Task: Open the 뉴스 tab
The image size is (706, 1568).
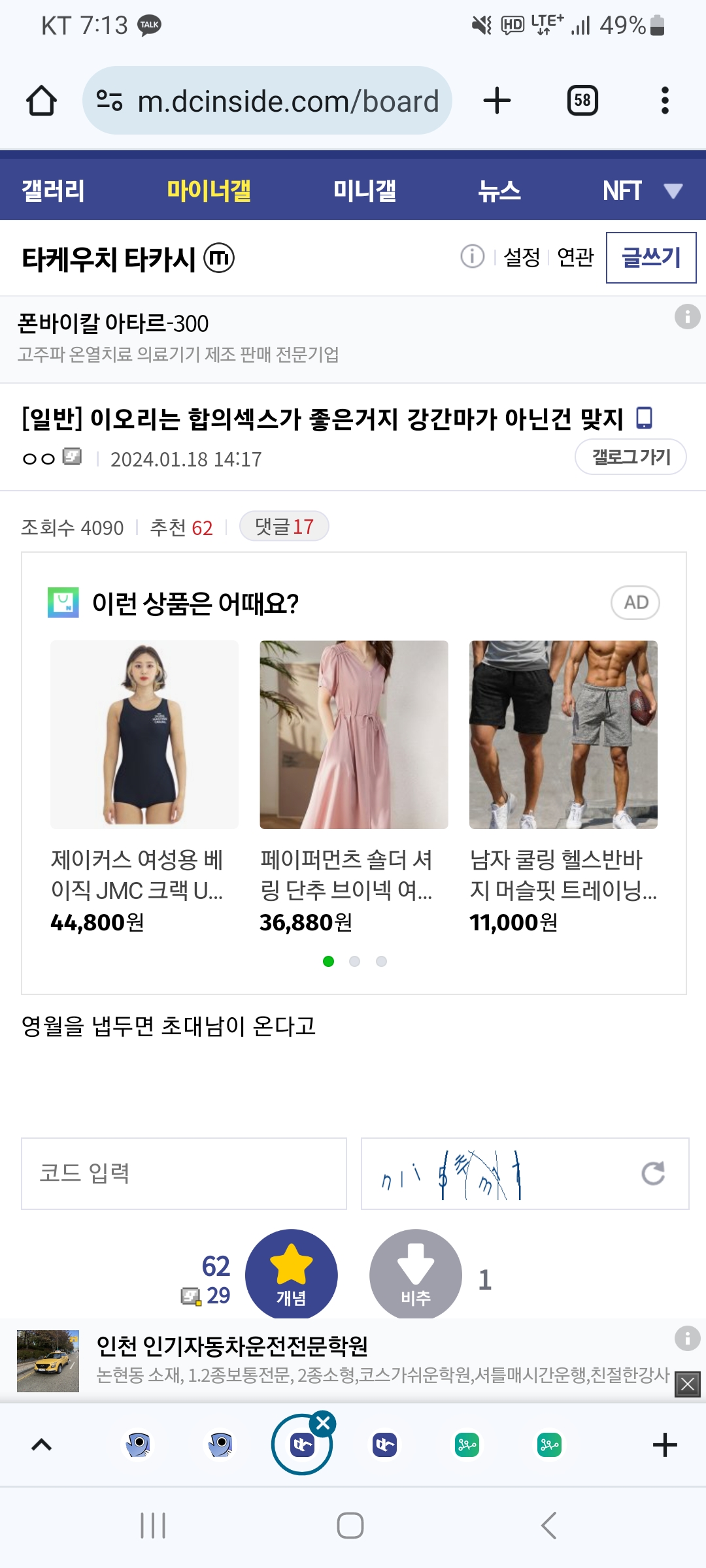Action: [x=499, y=191]
